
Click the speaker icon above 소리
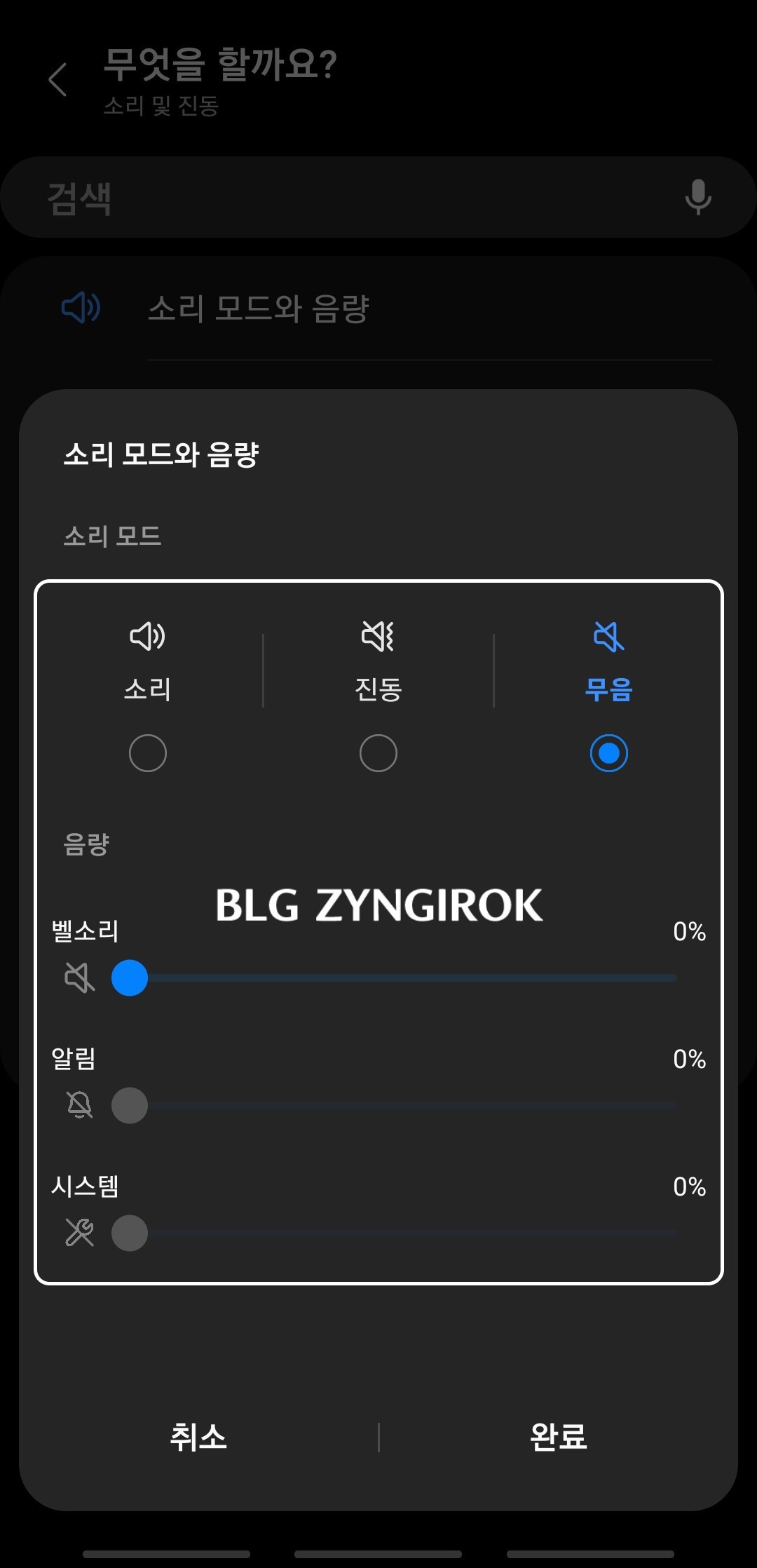[148, 637]
